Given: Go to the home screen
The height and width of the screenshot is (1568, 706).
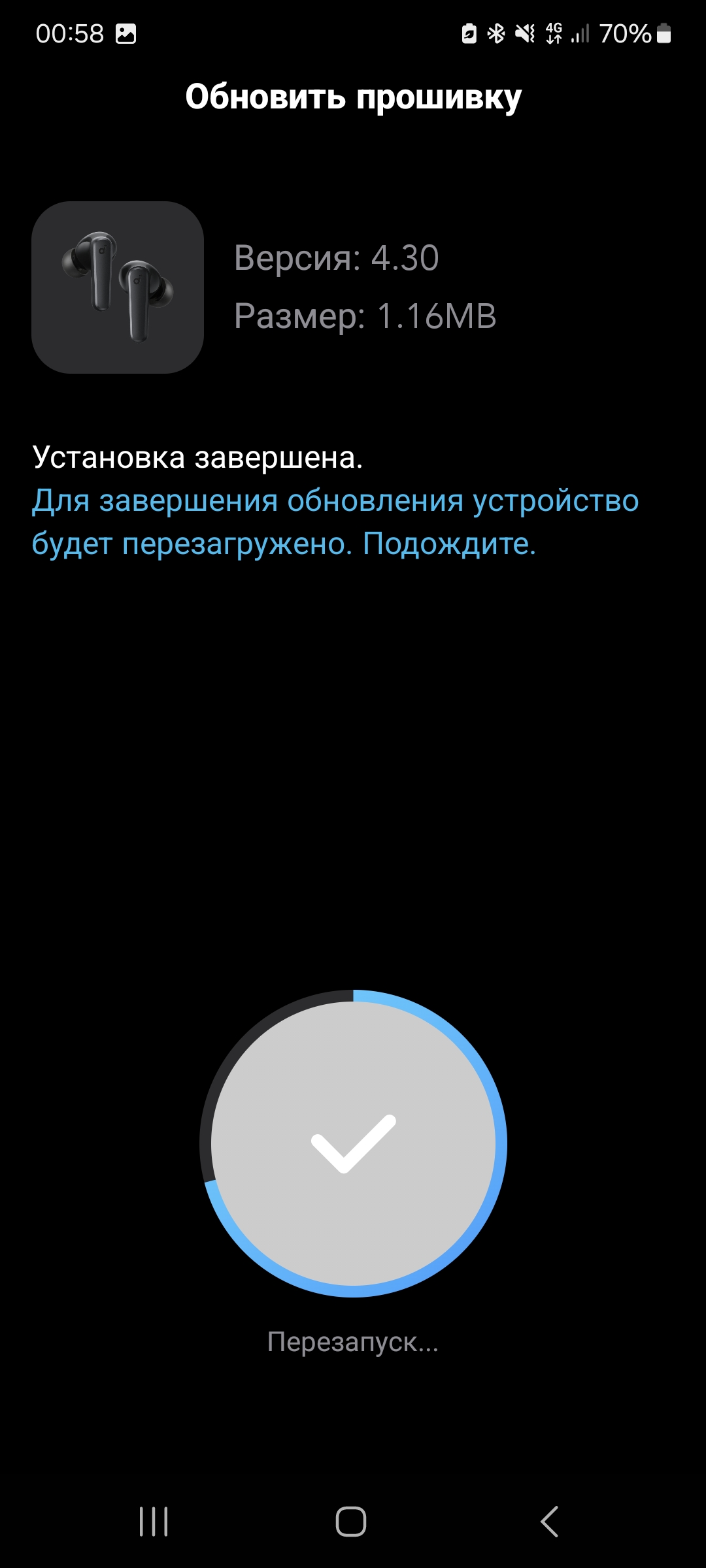Looking at the screenshot, I should [351, 1522].
